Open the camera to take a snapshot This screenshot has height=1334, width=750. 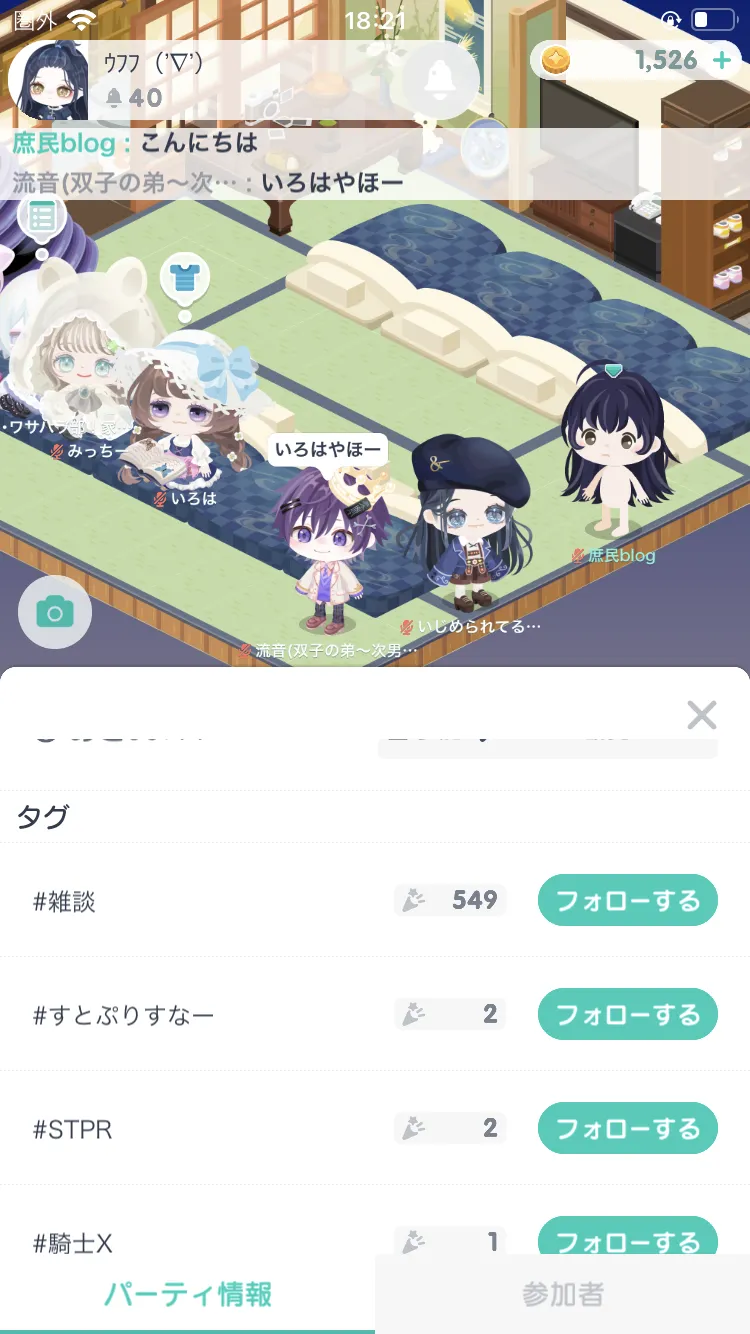[55, 612]
